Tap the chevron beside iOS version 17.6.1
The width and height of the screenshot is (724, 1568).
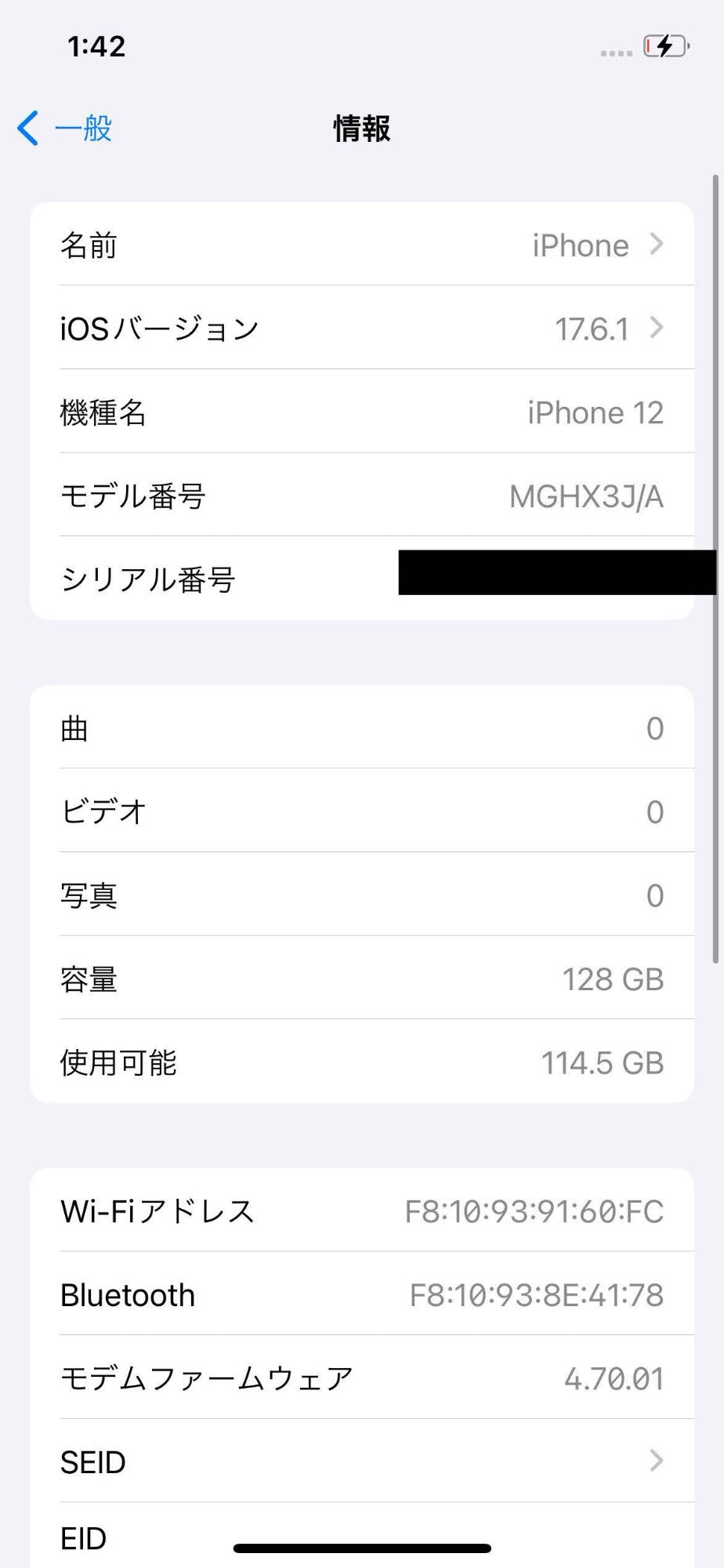657,328
